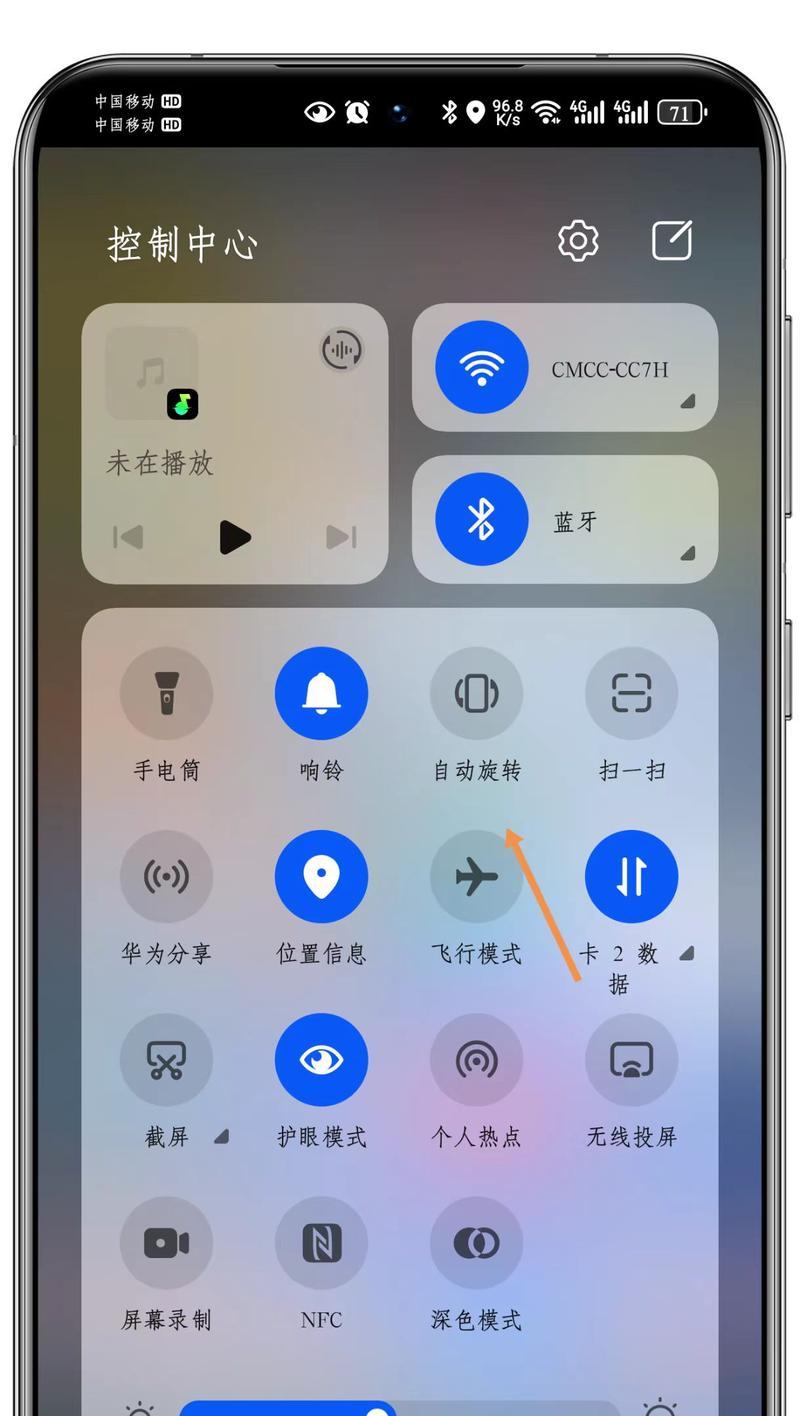Disable 护眼模式 eye comfort
Screen dimensions: 800x1416
321,1059
